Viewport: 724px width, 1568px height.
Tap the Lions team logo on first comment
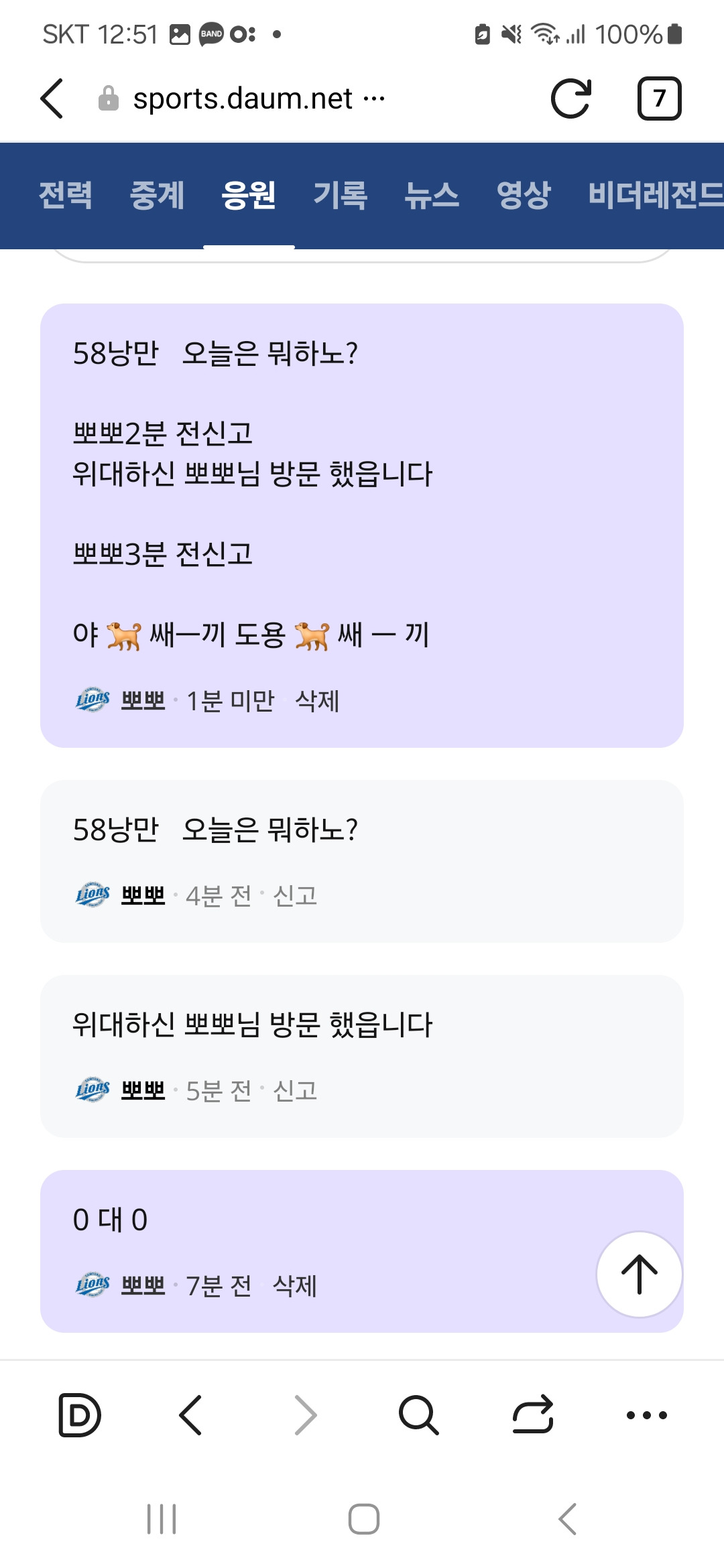pos(92,699)
